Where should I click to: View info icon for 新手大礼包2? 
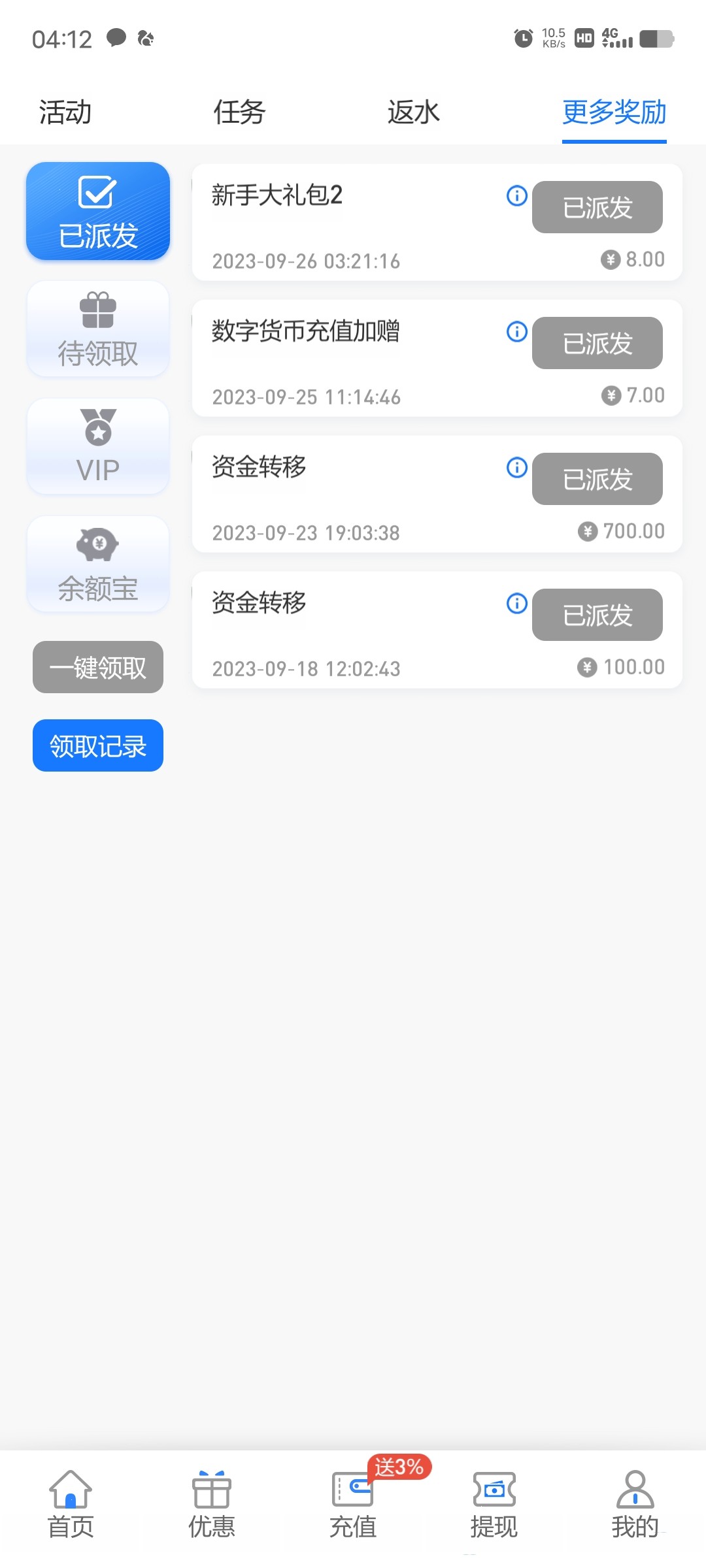point(516,195)
